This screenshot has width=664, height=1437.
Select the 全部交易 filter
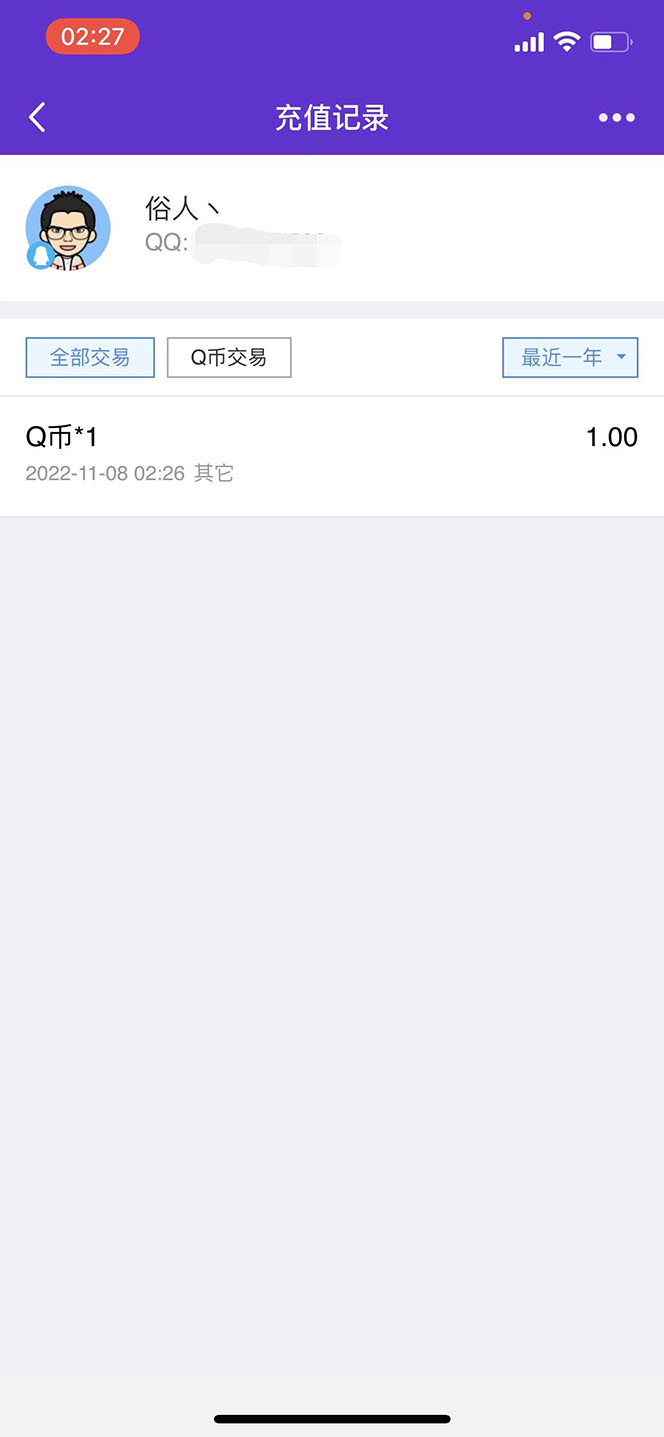point(90,357)
